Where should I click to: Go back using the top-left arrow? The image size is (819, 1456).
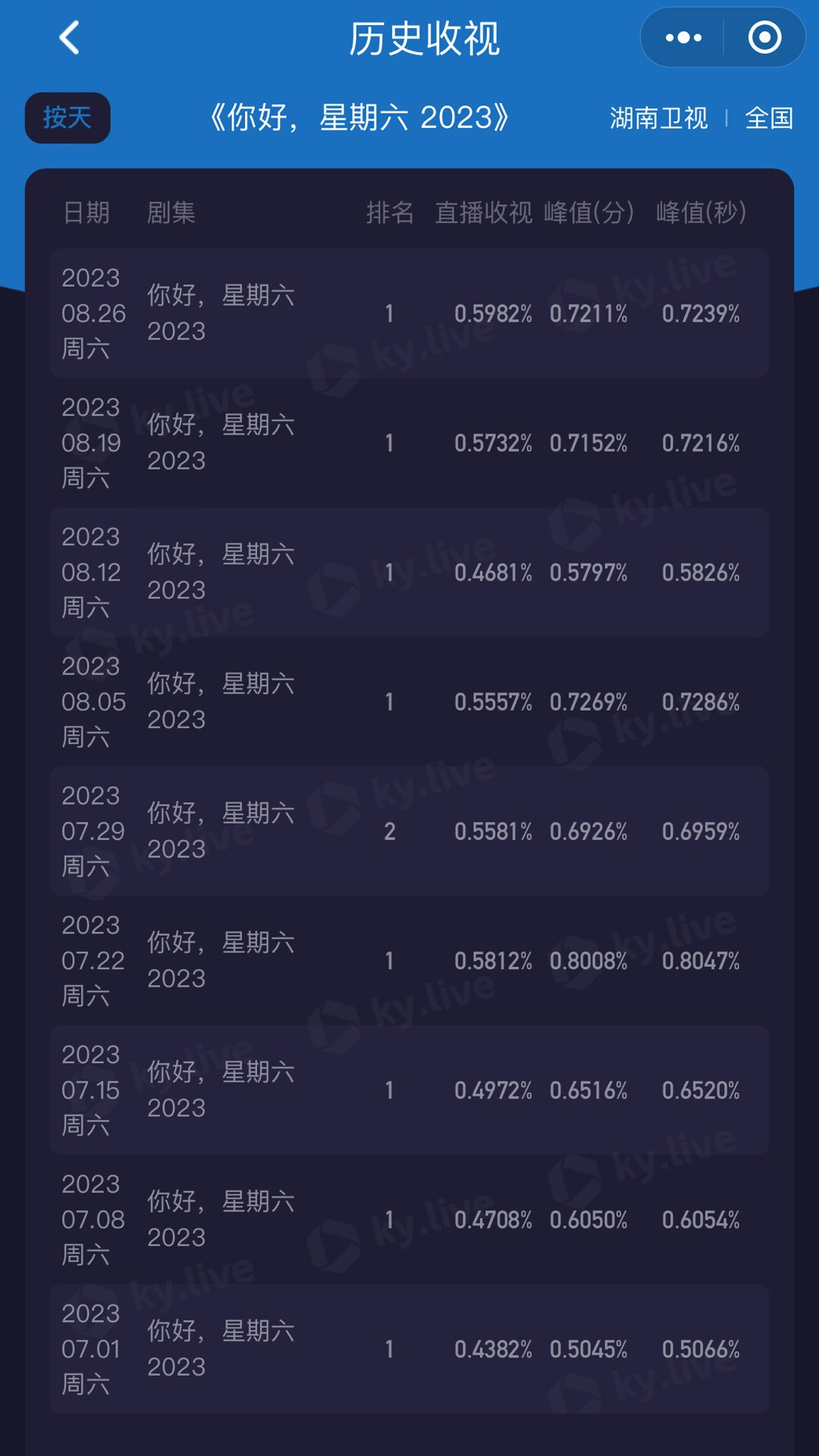tap(70, 37)
